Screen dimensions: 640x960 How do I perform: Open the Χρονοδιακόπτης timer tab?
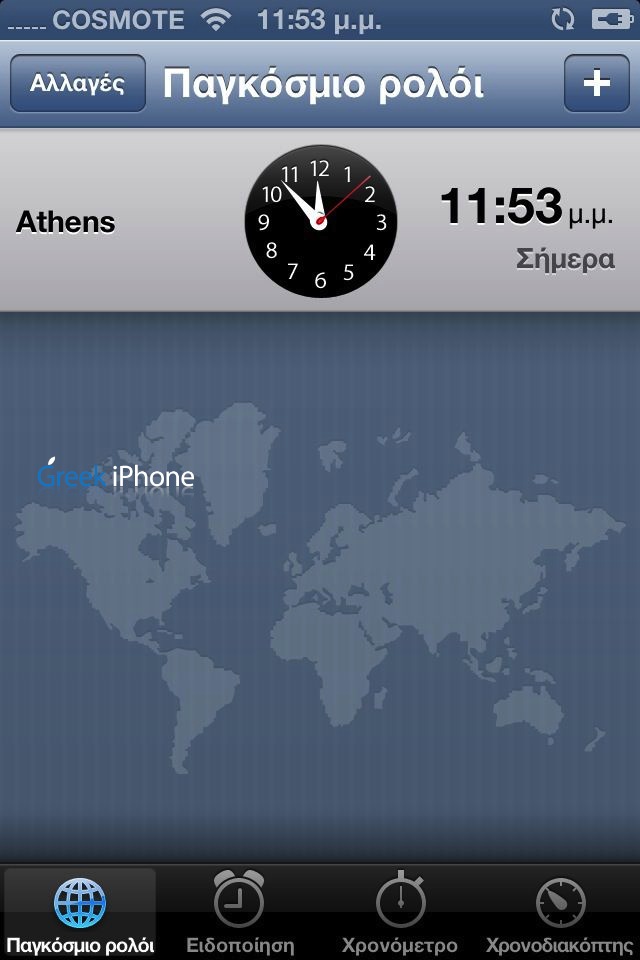pyautogui.click(x=559, y=913)
